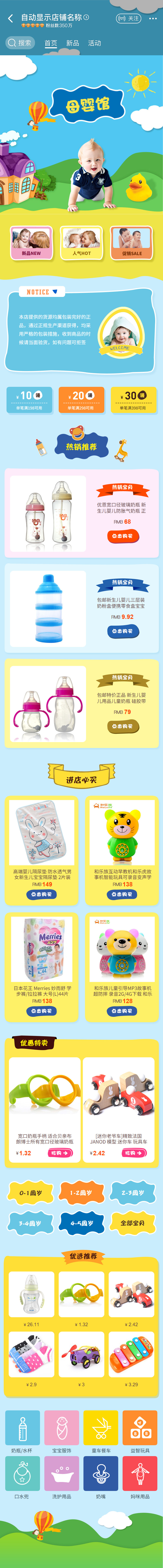Switch to the 活动 tab

(94, 43)
